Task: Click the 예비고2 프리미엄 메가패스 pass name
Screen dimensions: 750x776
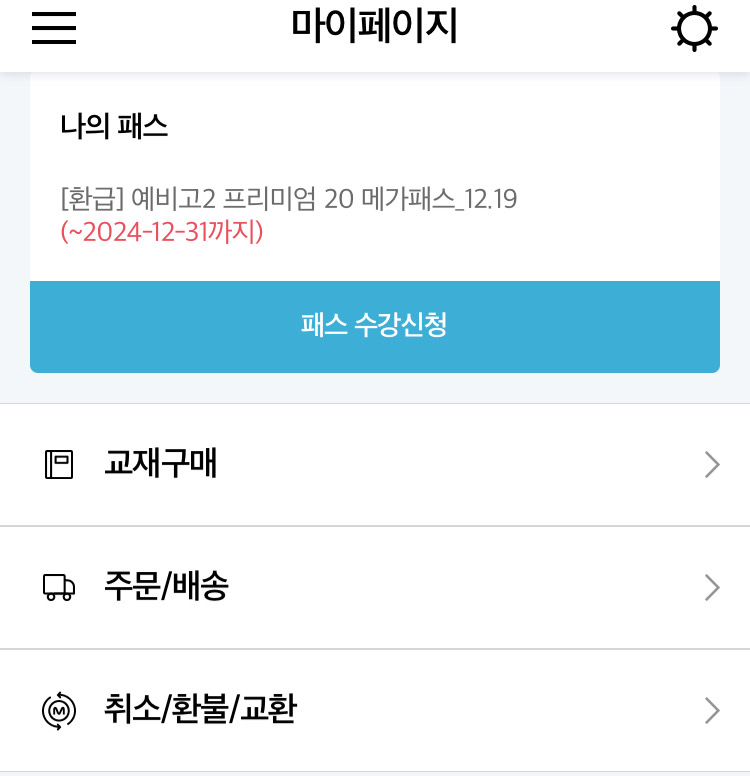Action: click(x=289, y=200)
